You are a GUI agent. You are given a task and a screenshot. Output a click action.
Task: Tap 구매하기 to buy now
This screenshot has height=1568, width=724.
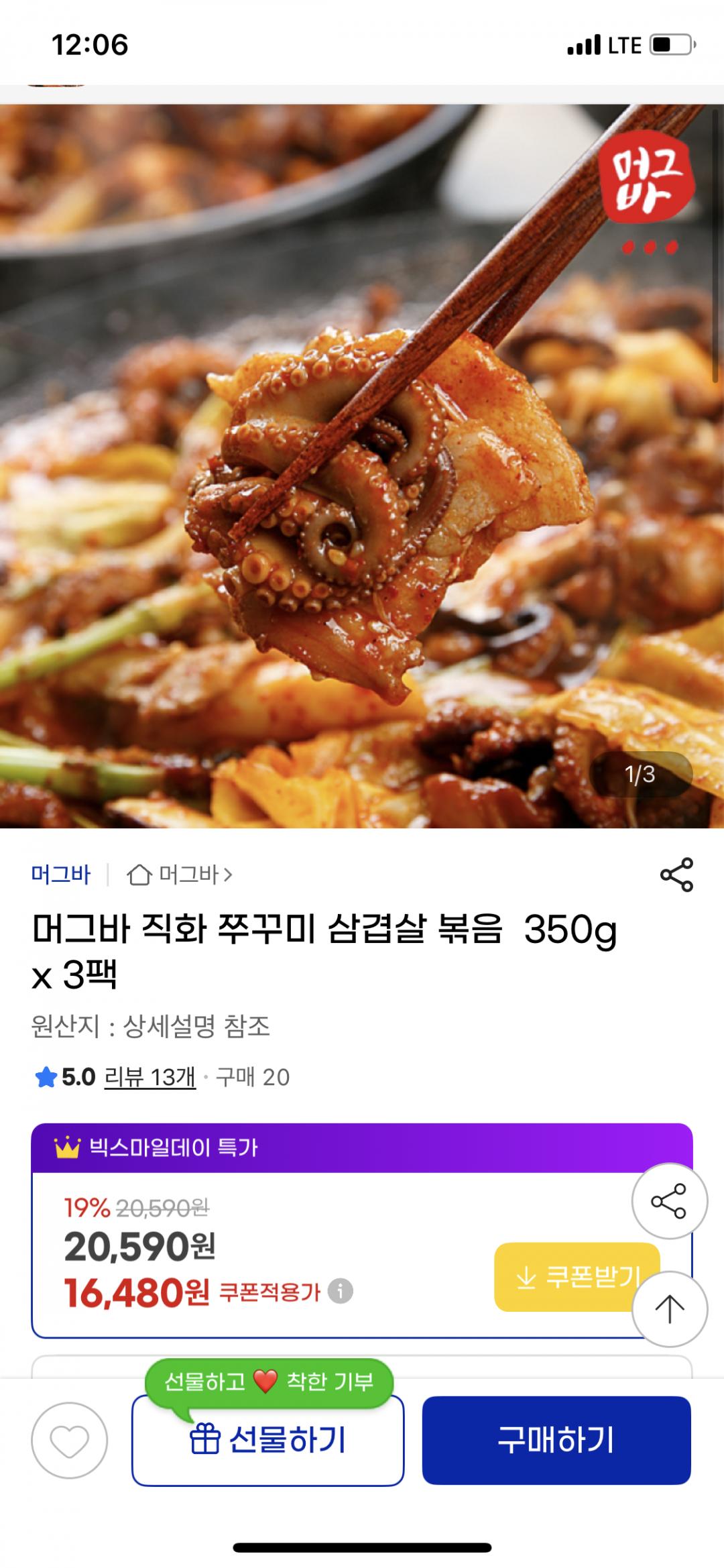click(556, 1441)
